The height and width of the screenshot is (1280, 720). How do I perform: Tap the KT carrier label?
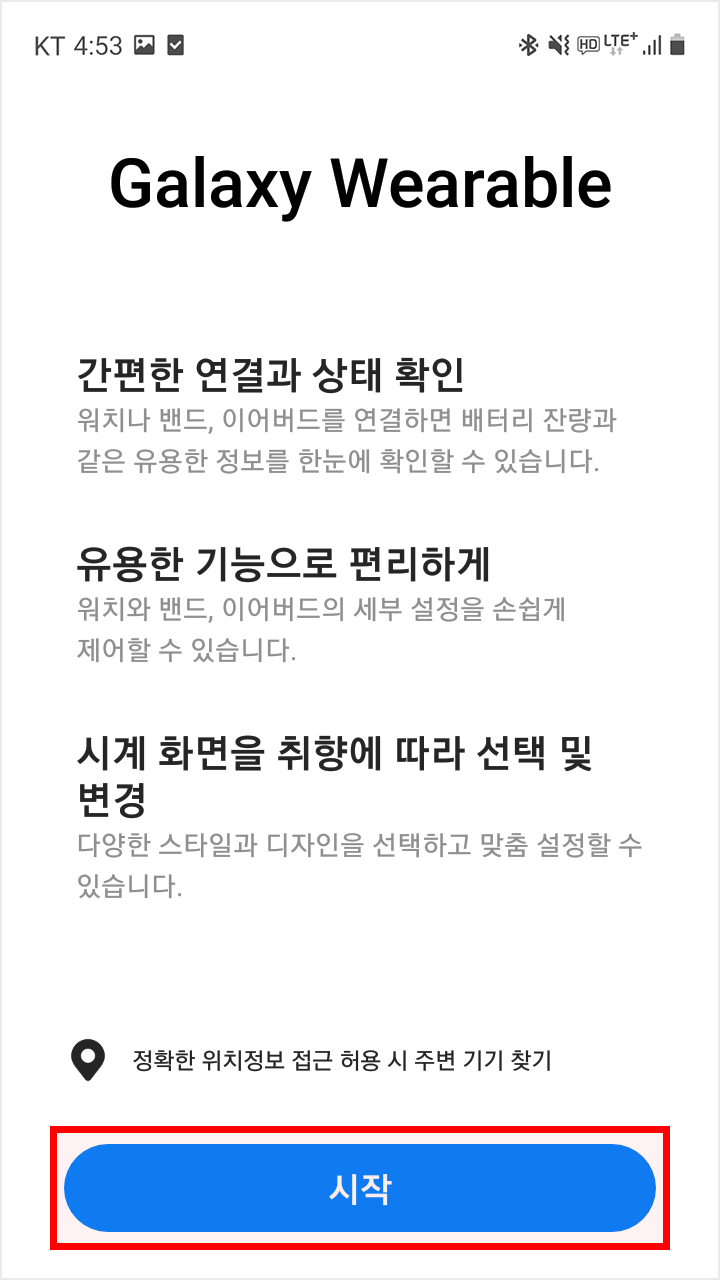pos(47,45)
